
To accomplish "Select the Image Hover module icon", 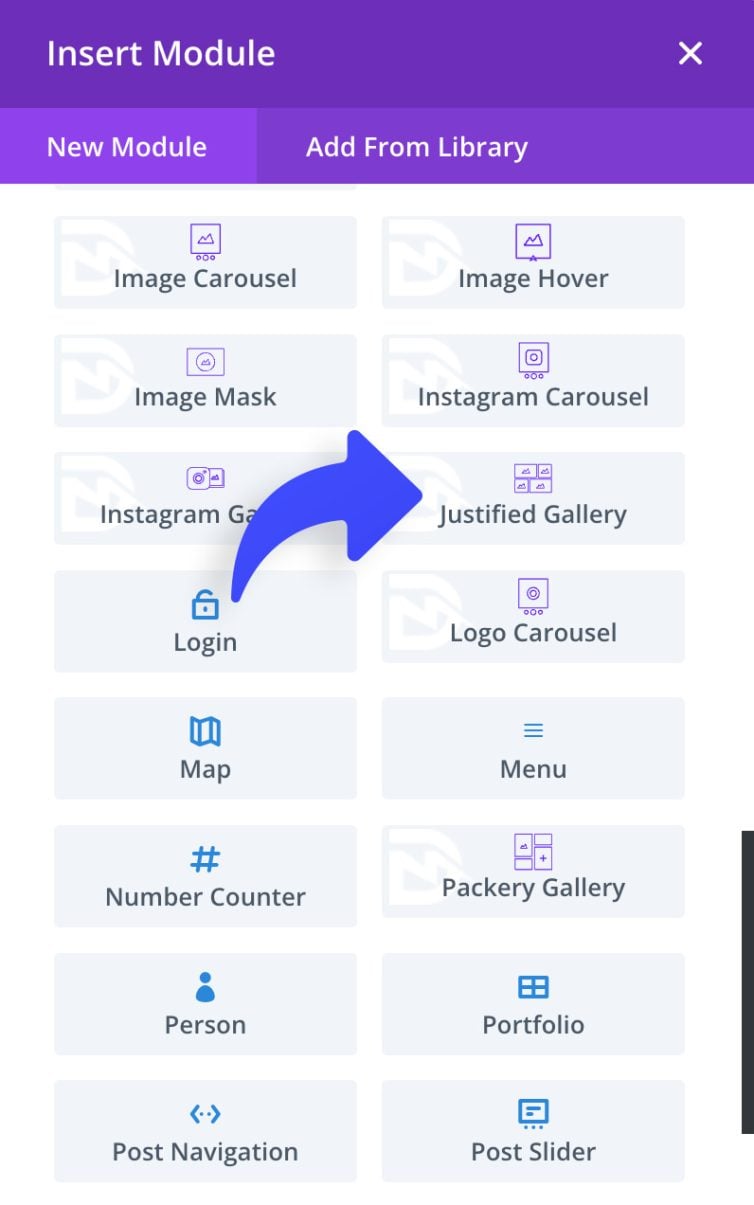I will [x=532, y=240].
